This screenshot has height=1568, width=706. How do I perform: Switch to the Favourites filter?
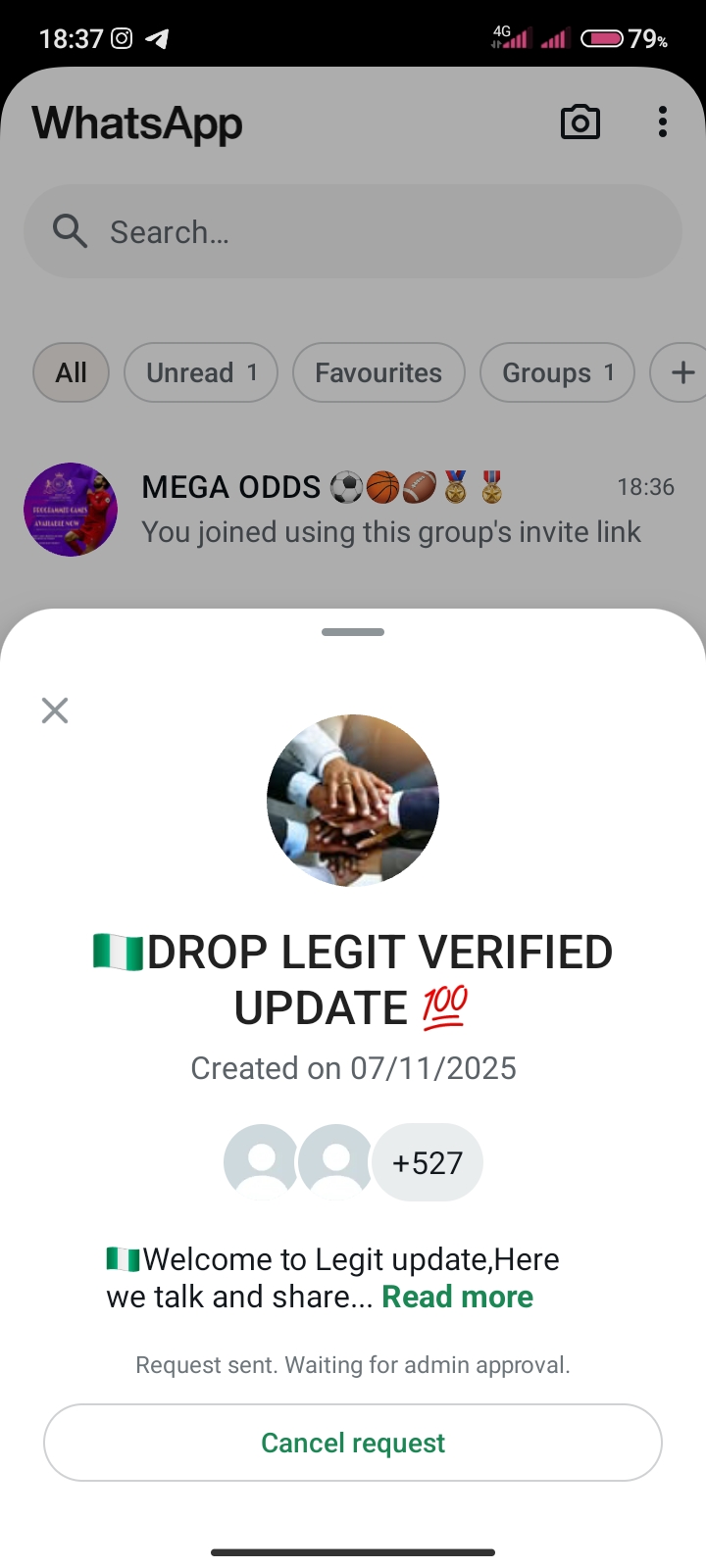point(378,372)
